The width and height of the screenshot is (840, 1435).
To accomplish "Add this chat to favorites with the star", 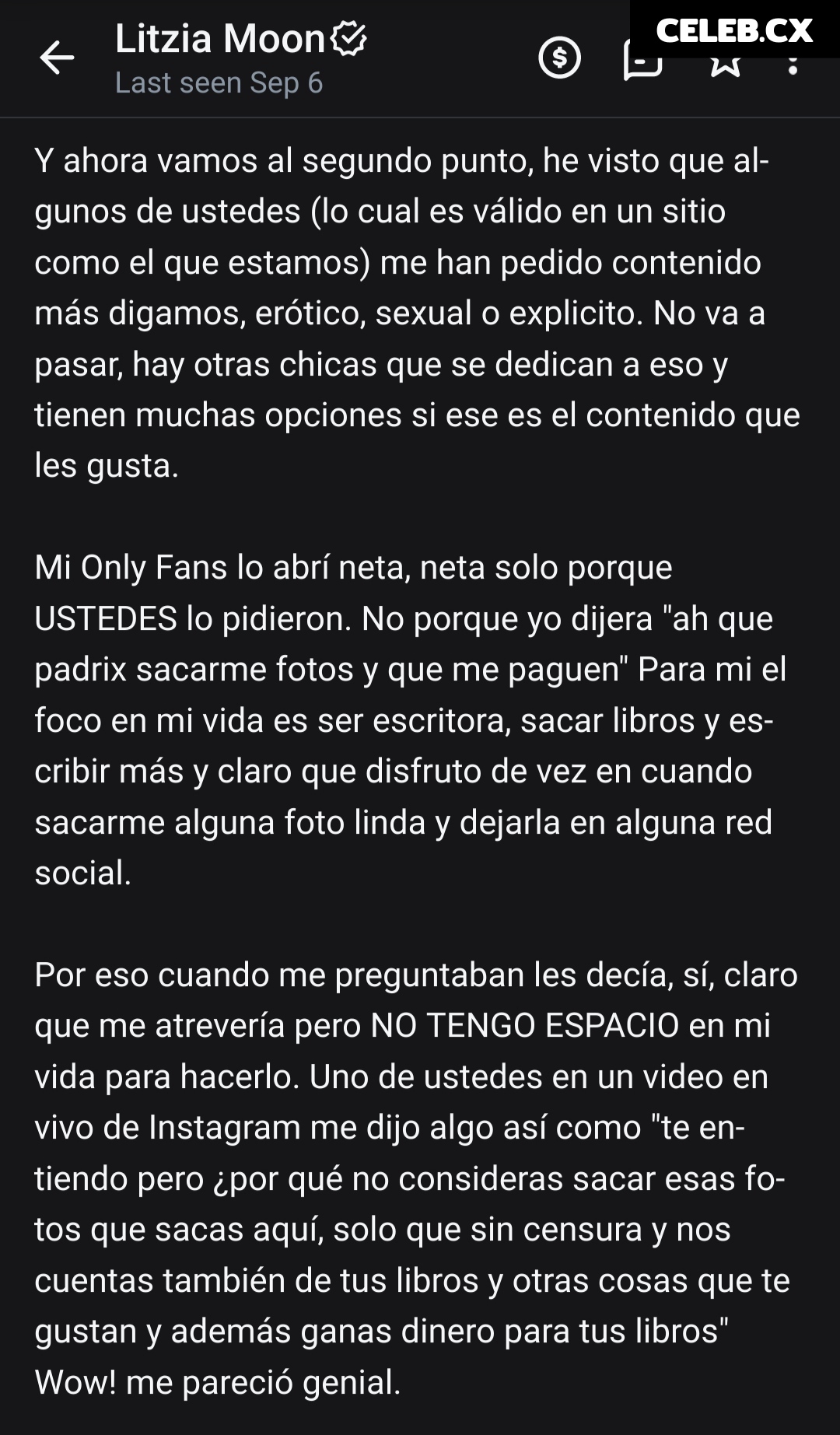I will tap(725, 68).
